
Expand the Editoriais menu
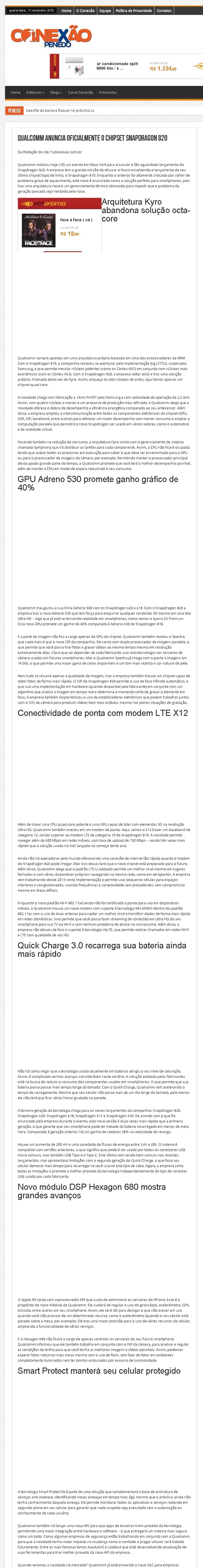tap(35, 93)
